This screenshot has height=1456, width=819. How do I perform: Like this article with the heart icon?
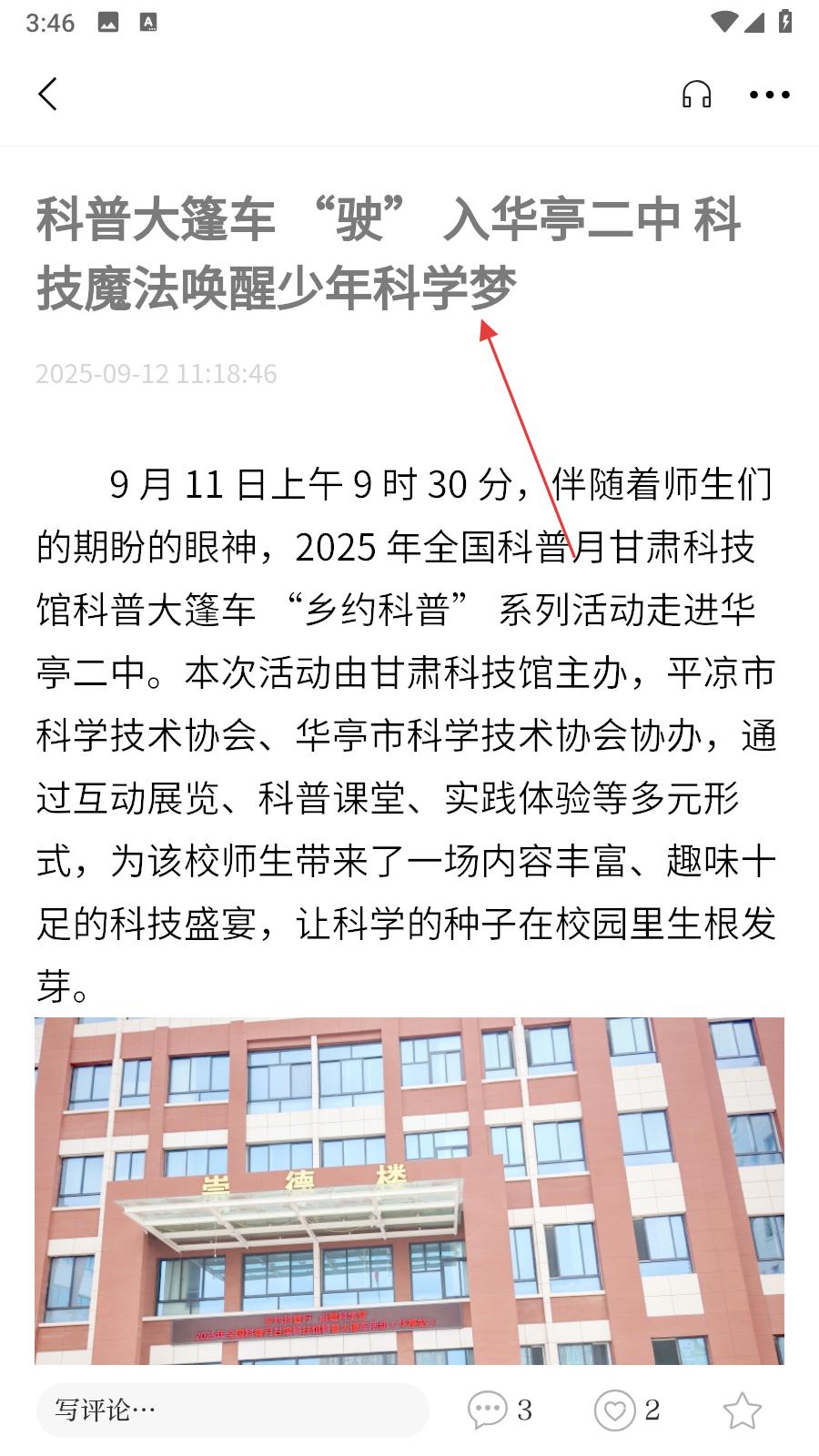click(616, 1410)
